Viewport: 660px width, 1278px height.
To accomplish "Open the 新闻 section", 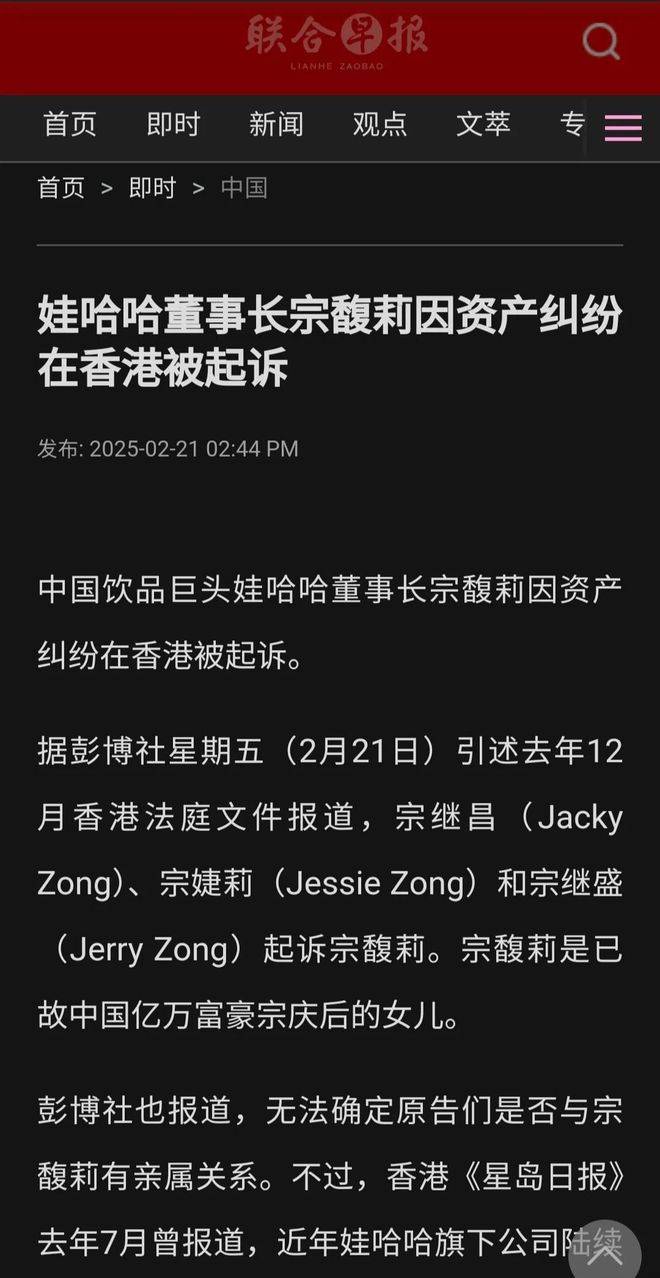I will click(276, 124).
